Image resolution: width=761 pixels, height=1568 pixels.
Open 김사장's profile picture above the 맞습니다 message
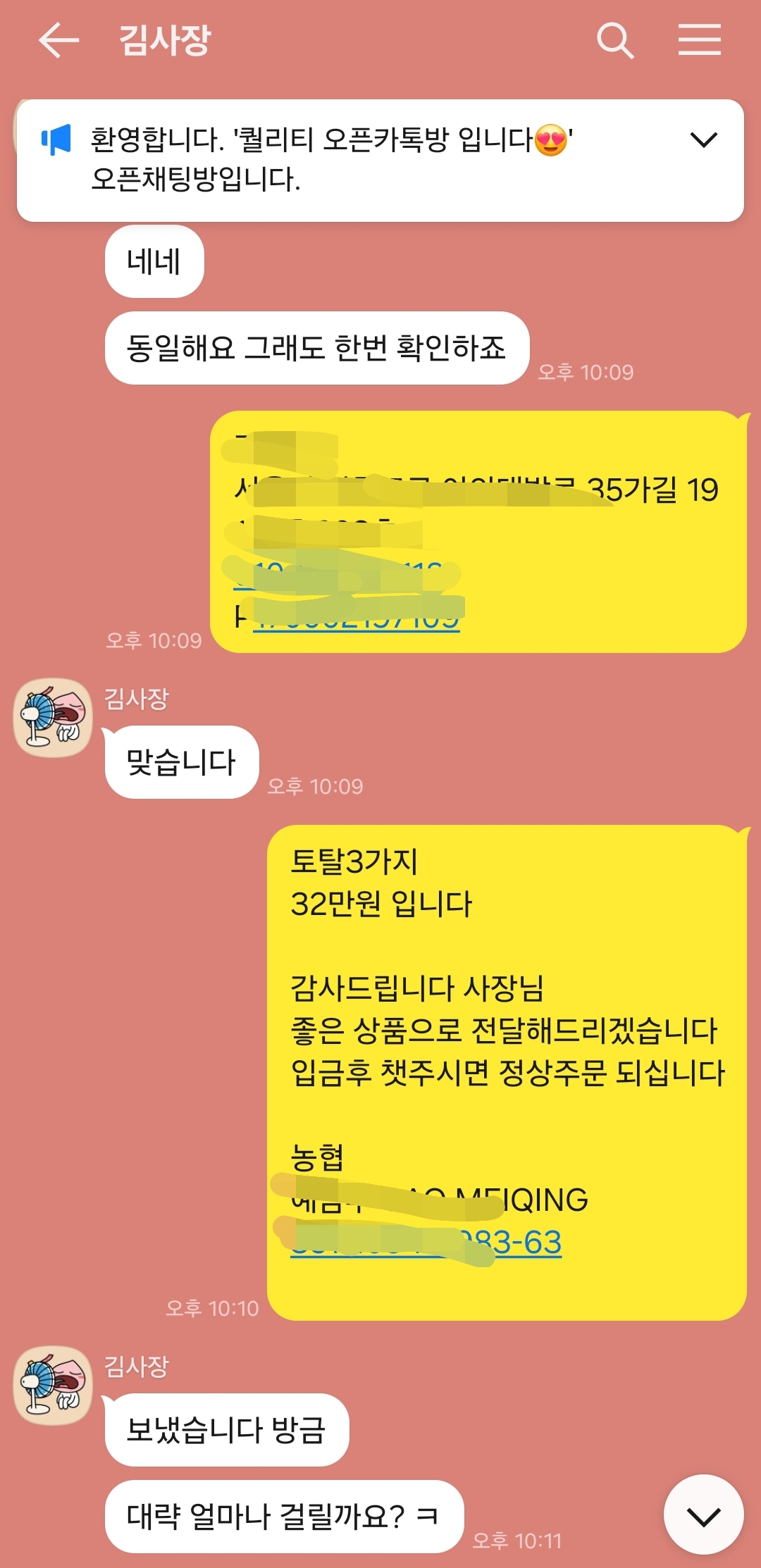[53, 718]
